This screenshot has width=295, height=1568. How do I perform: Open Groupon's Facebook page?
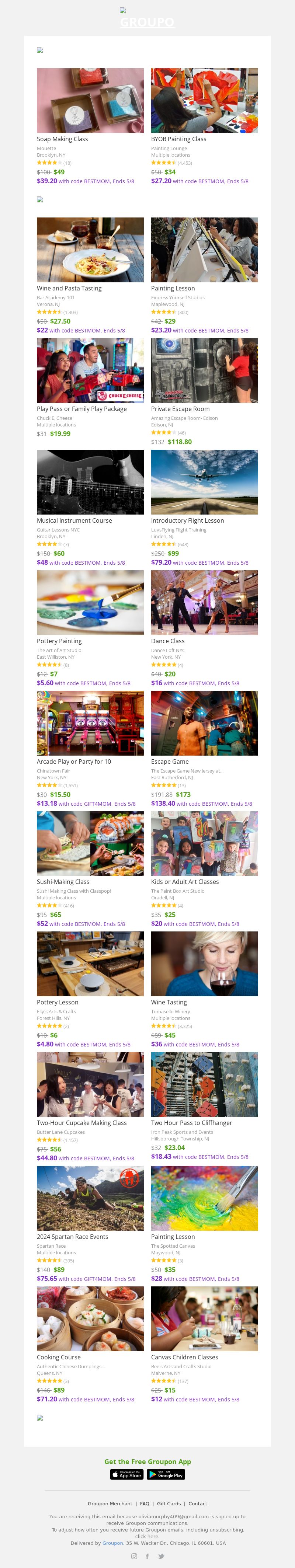coord(147,1556)
